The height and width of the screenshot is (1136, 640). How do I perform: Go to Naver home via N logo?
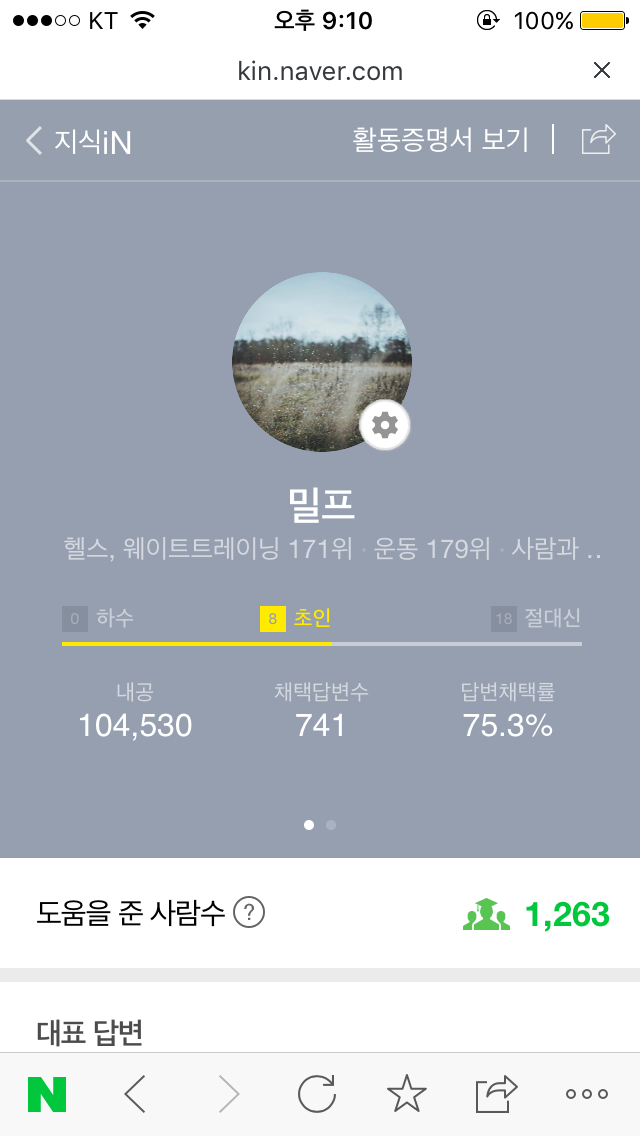click(x=46, y=1095)
